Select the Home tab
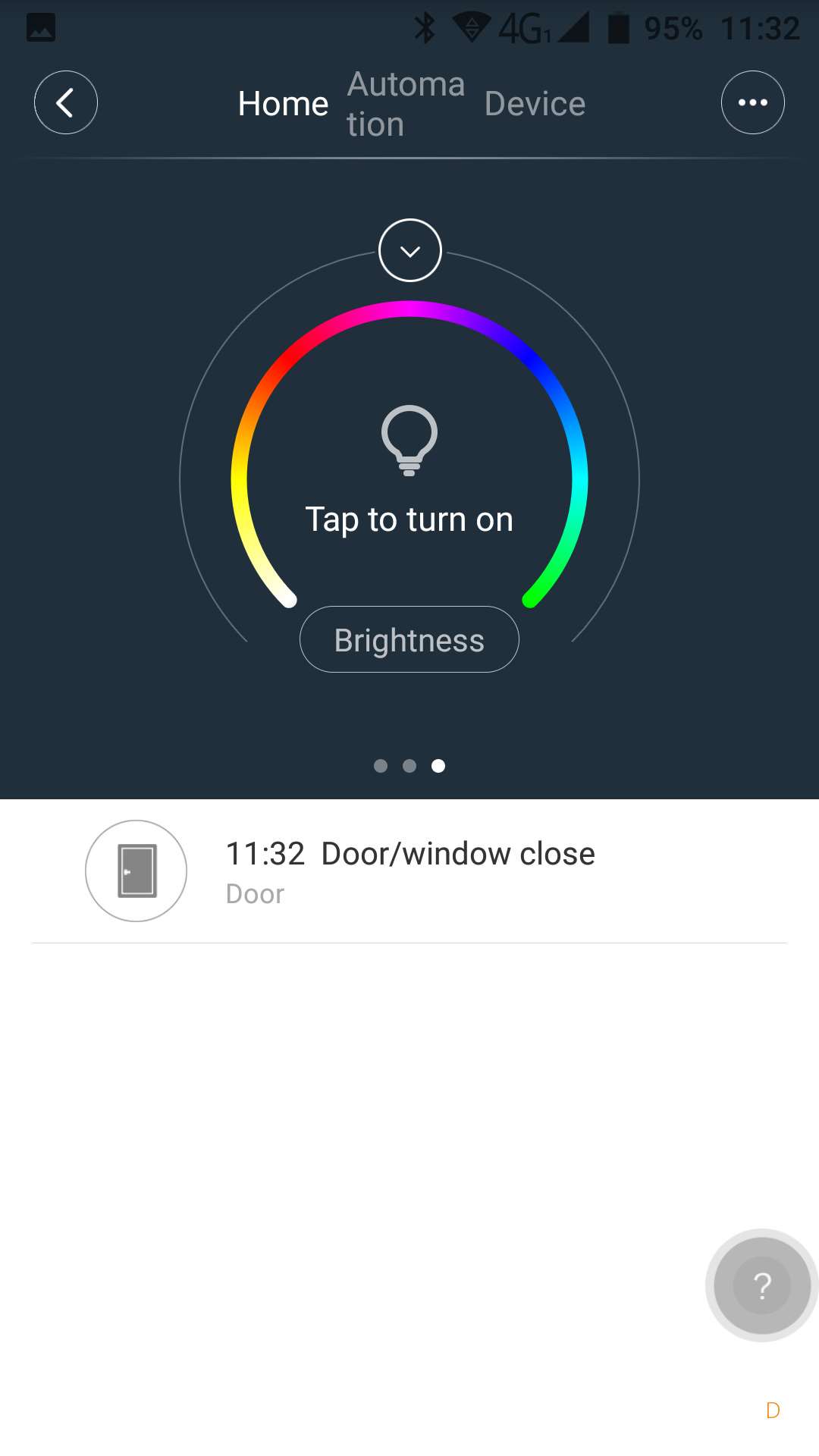Image resolution: width=819 pixels, height=1456 pixels. pos(283,104)
